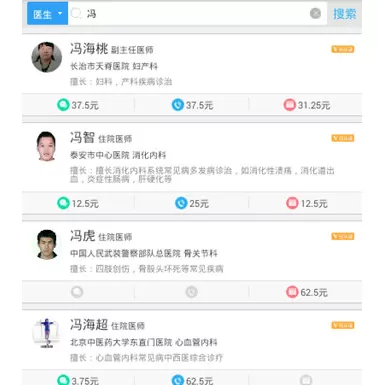Screen dimensions: 379x385
Task: Choose 冯虎's 62.5元 service
Action: [306, 292]
